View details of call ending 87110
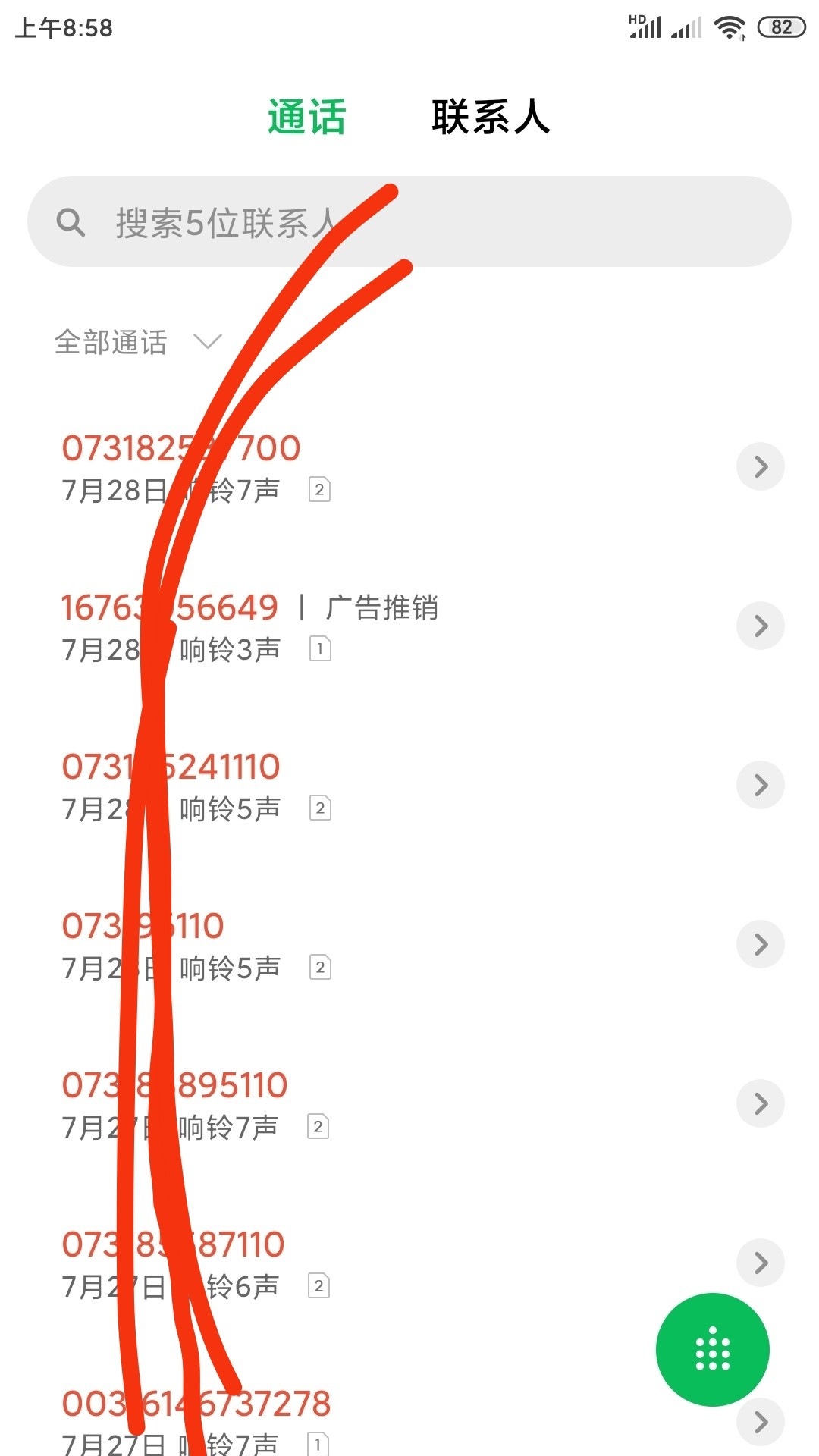 pyautogui.click(x=761, y=1263)
